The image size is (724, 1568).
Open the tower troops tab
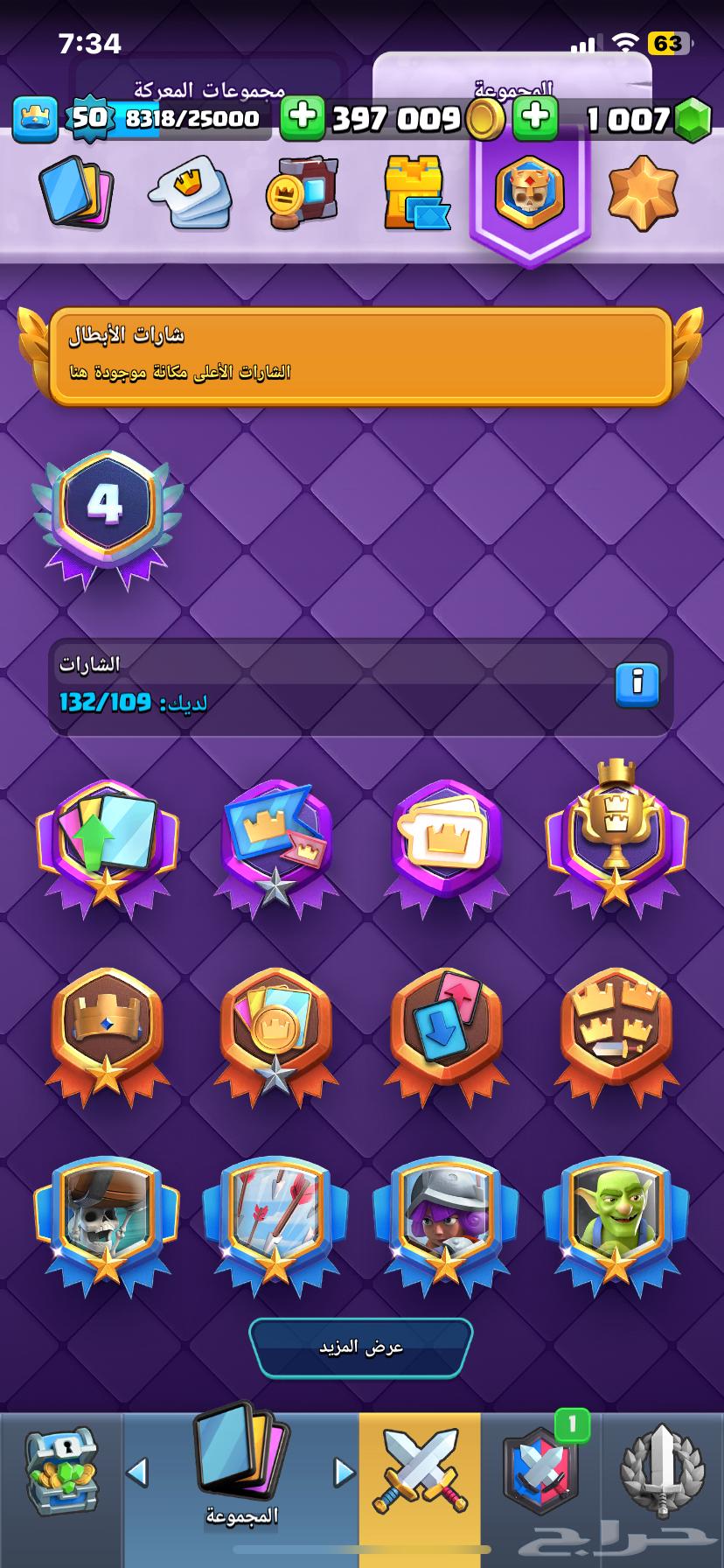[x=416, y=193]
